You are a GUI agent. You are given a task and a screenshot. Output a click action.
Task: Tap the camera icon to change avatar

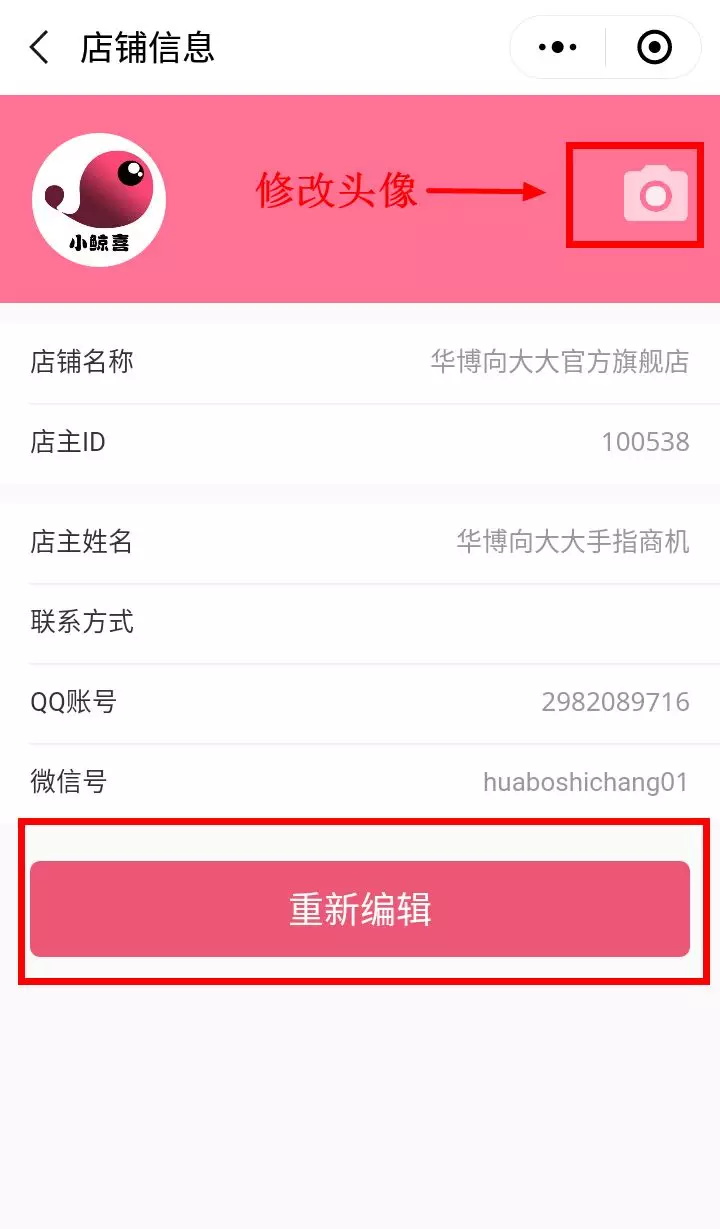[656, 194]
